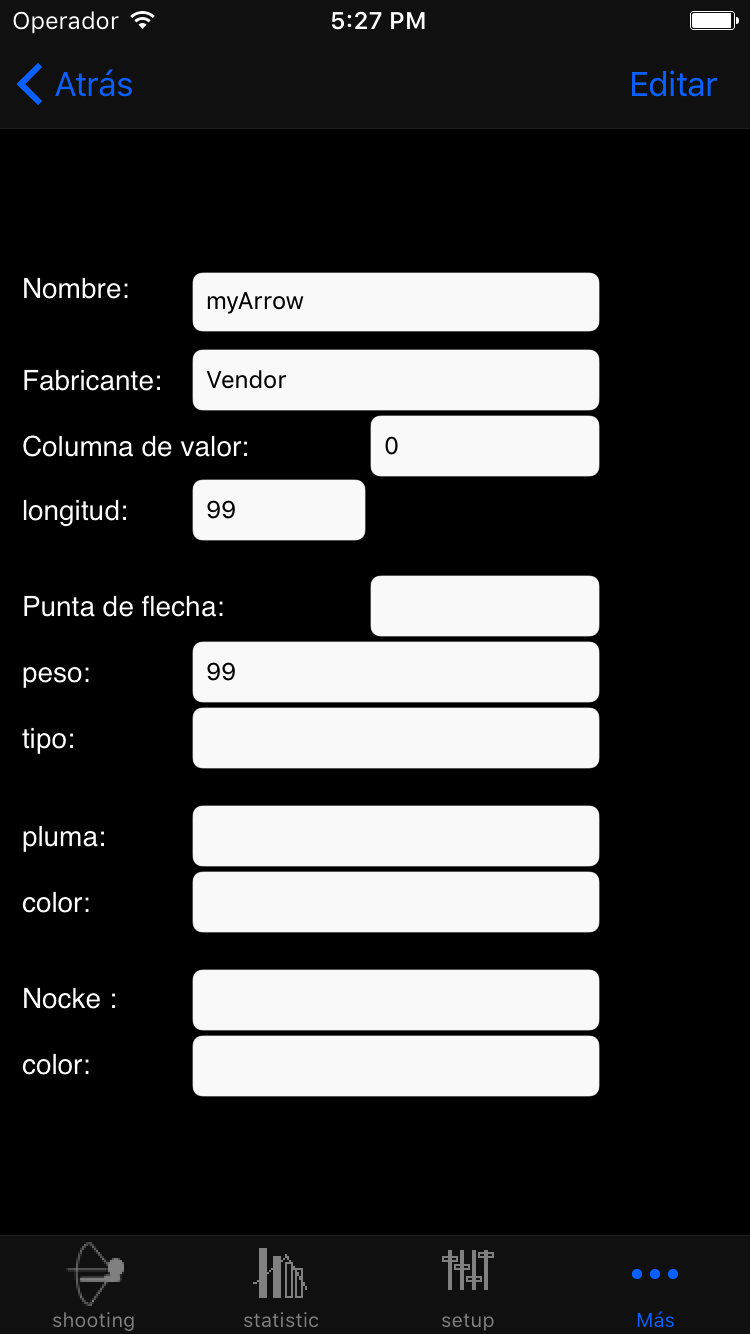This screenshot has height=1334, width=750.
Task: Open the statistic tab
Action: pyautogui.click(x=281, y=1286)
